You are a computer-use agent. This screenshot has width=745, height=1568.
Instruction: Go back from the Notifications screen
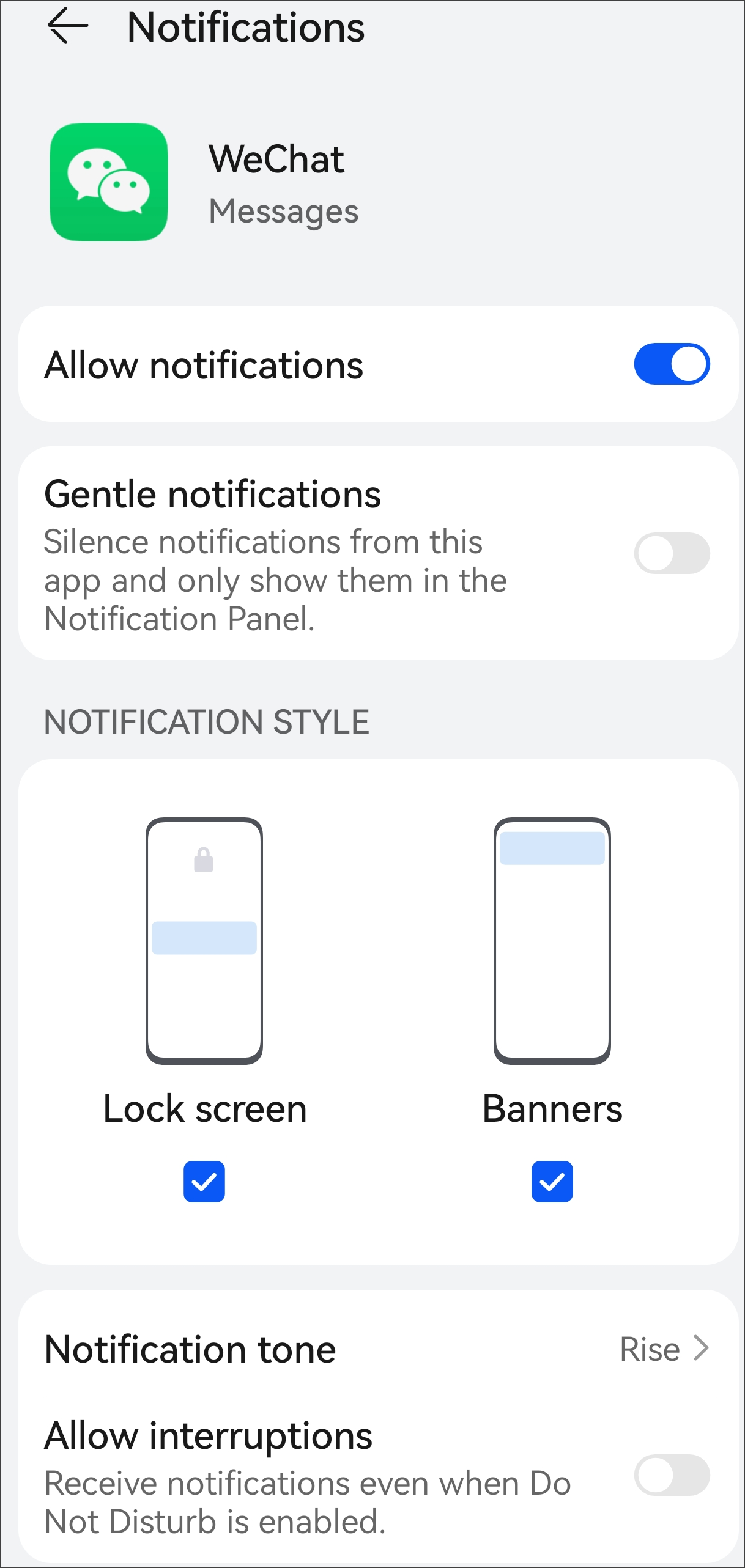point(67,27)
